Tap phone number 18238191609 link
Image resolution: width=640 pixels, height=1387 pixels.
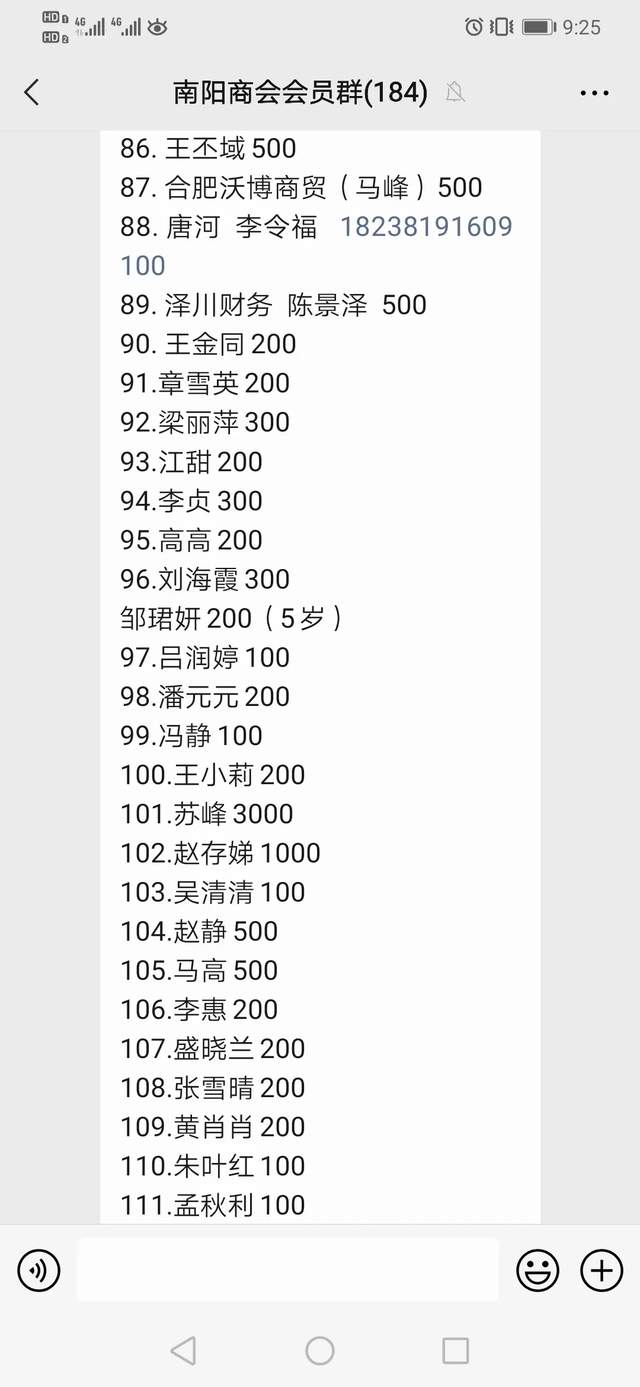point(426,227)
